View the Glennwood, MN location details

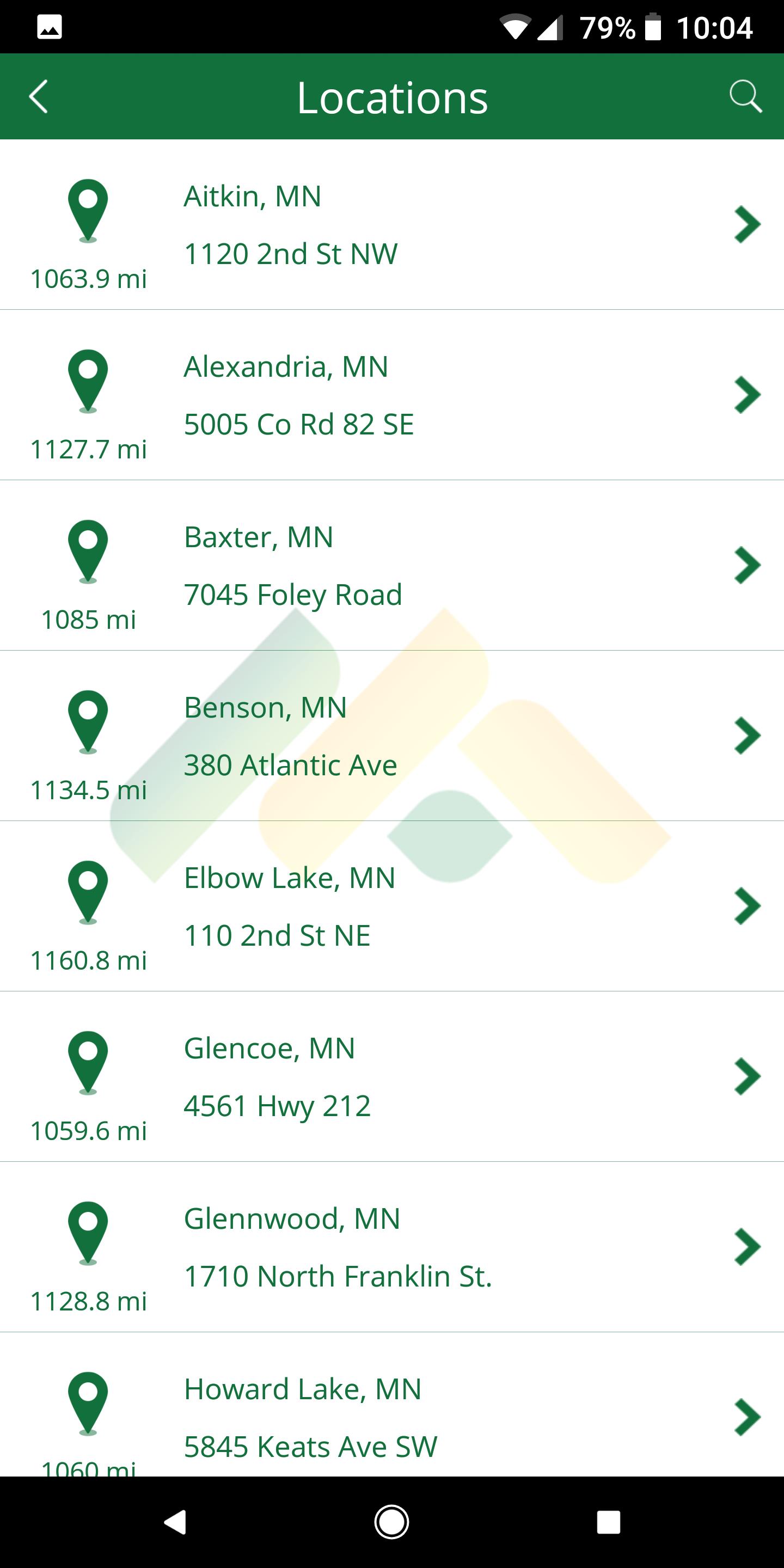coord(392,1247)
